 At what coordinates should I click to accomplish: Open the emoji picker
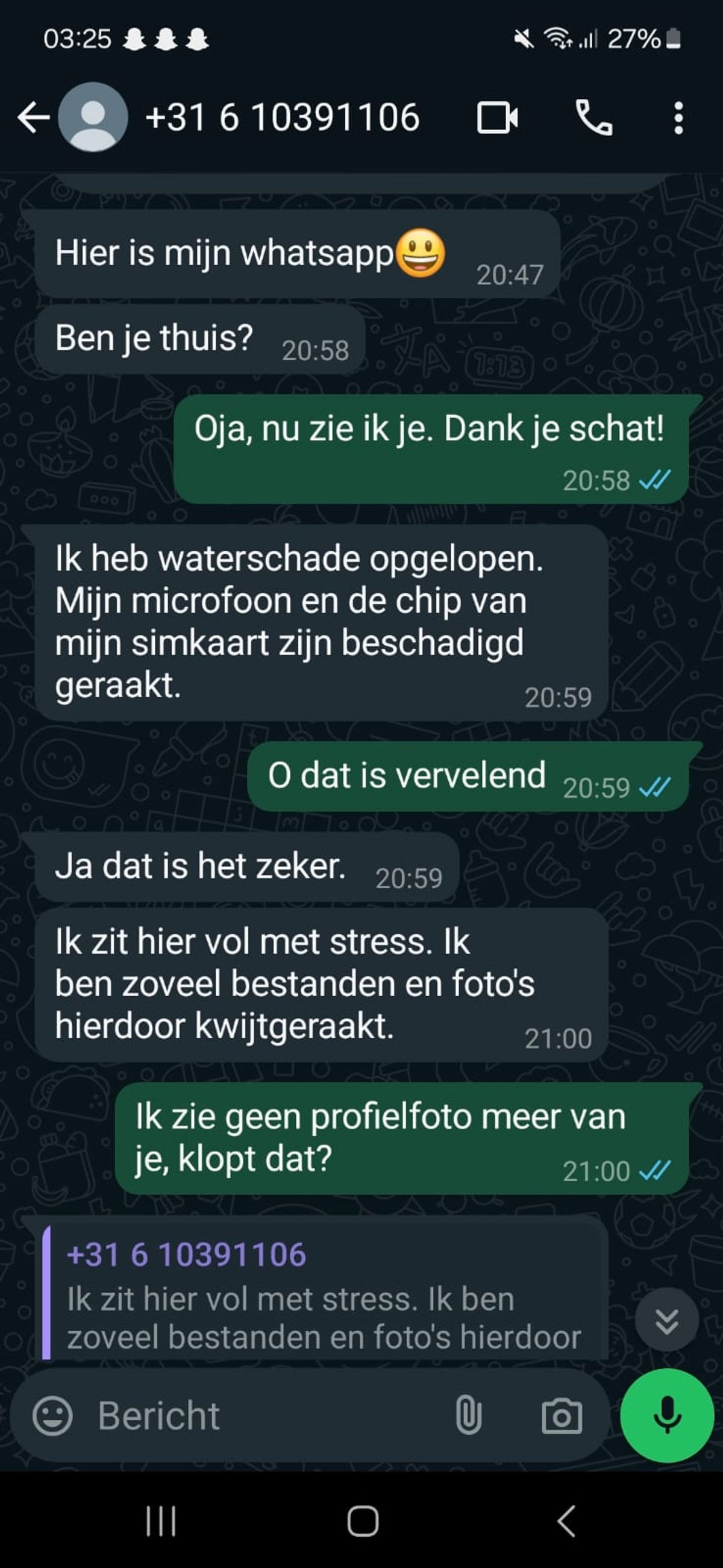point(52,1416)
